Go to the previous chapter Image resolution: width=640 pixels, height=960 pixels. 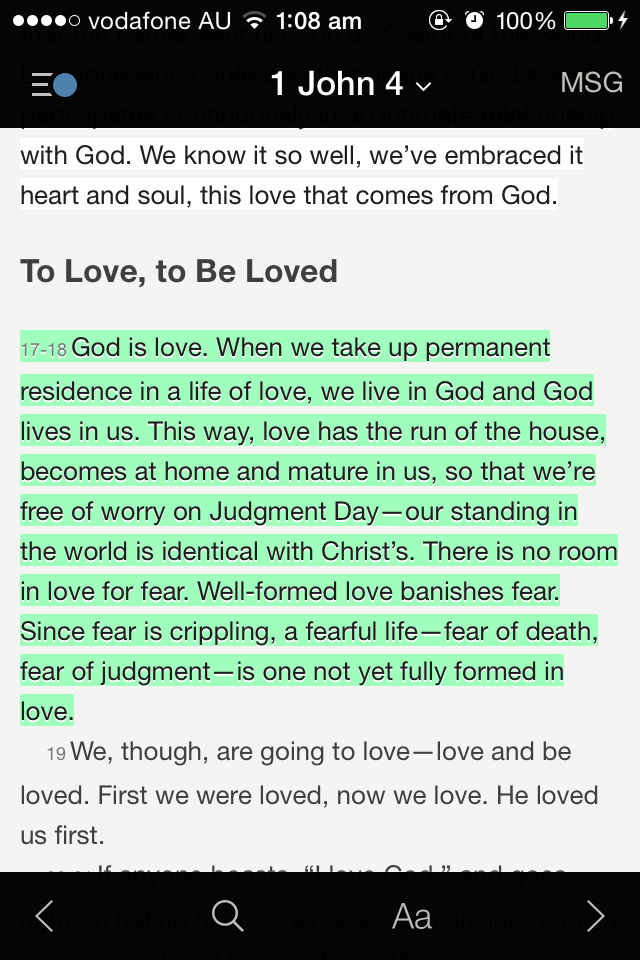click(x=44, y=916)
